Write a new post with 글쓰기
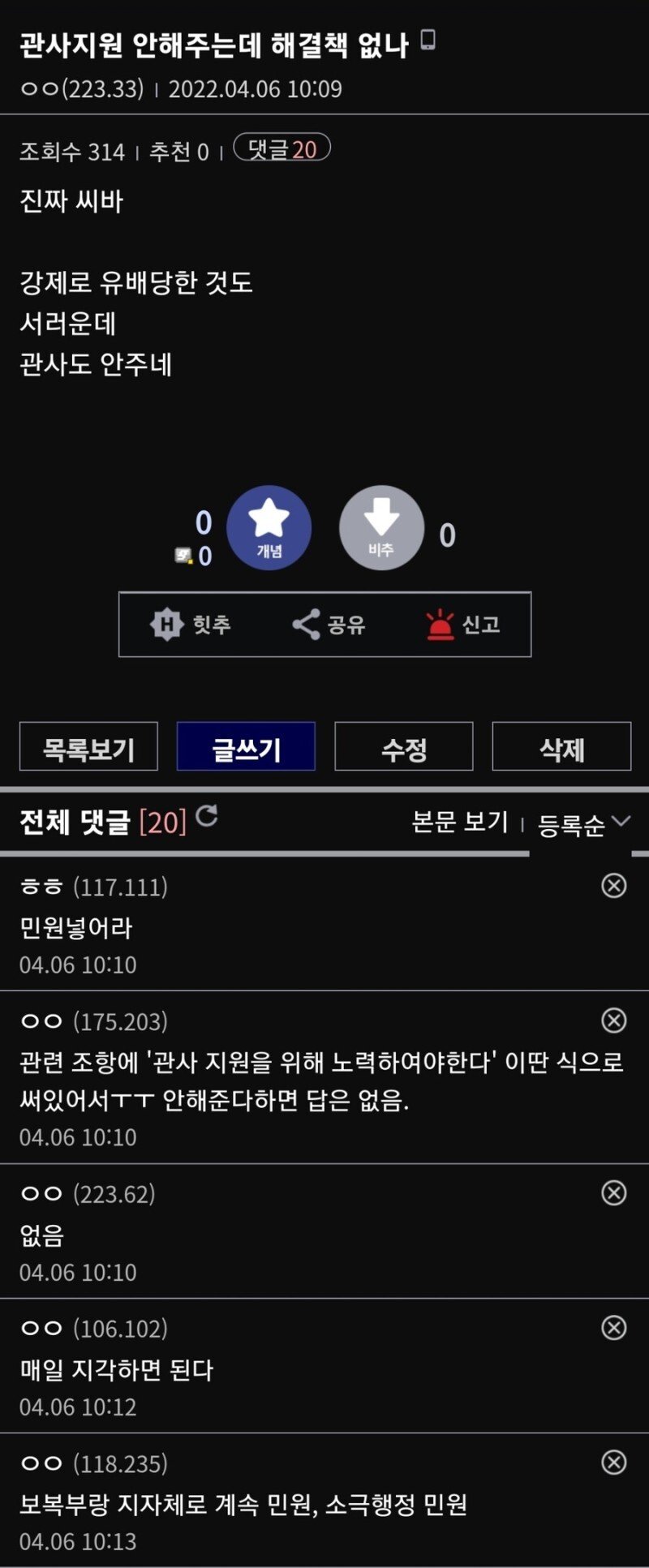 coord(246,747)
